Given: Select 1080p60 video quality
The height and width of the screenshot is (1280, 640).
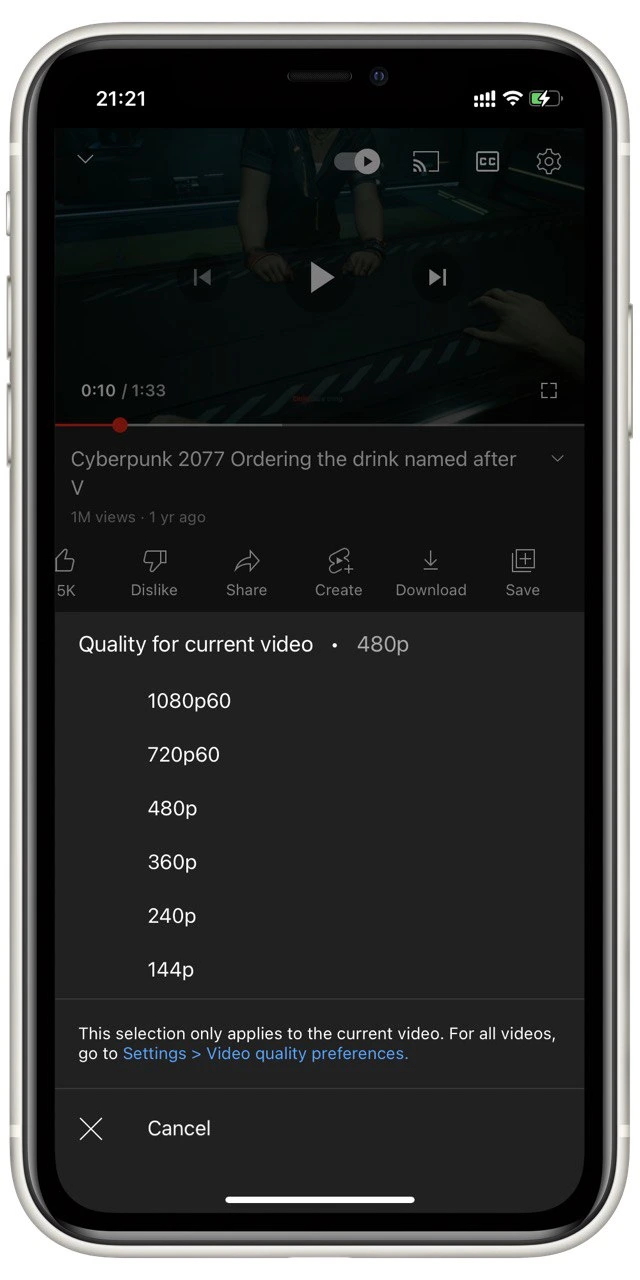Looking at the screenshot, I should click(x=319, y=701).
